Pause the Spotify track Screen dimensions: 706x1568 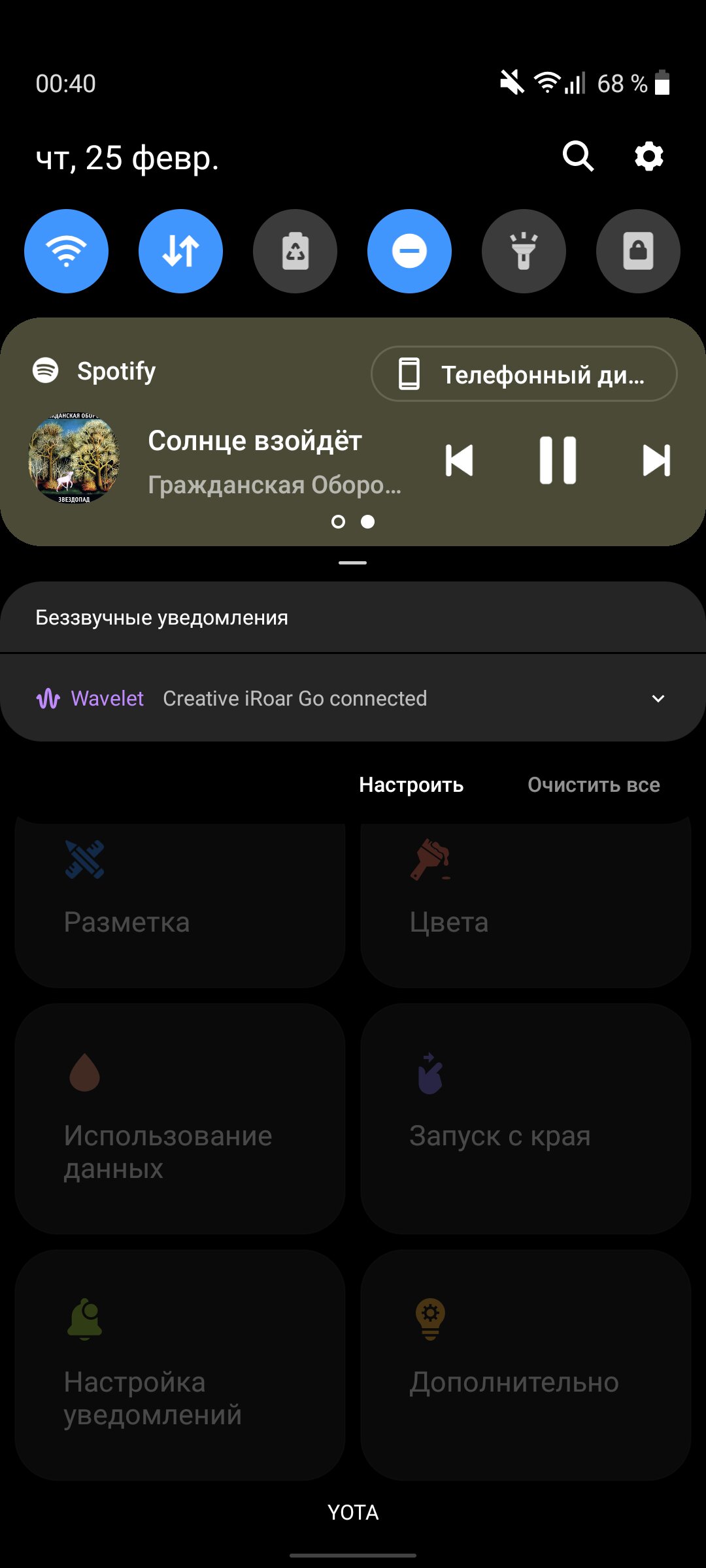(x=558, y=461)
